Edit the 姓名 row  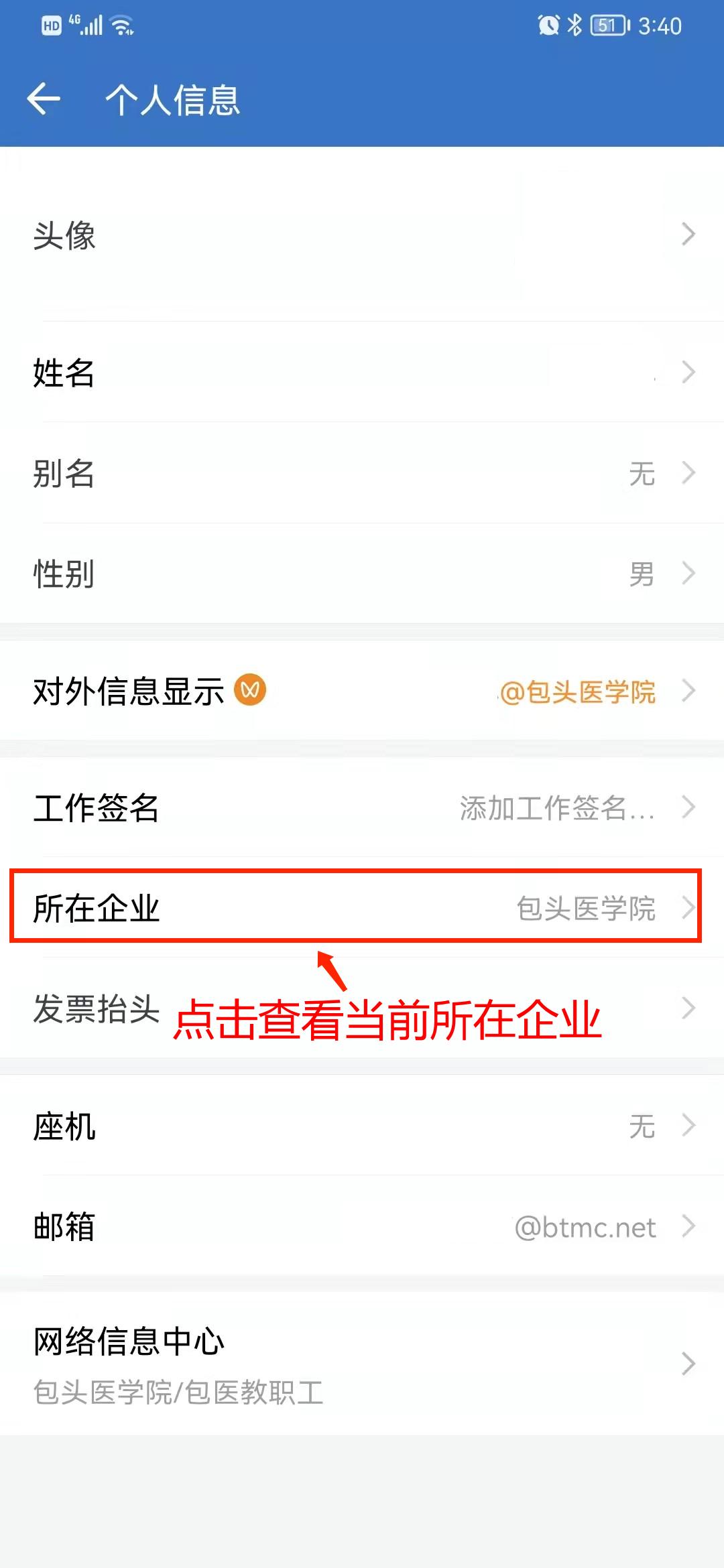tap(362, 372)
